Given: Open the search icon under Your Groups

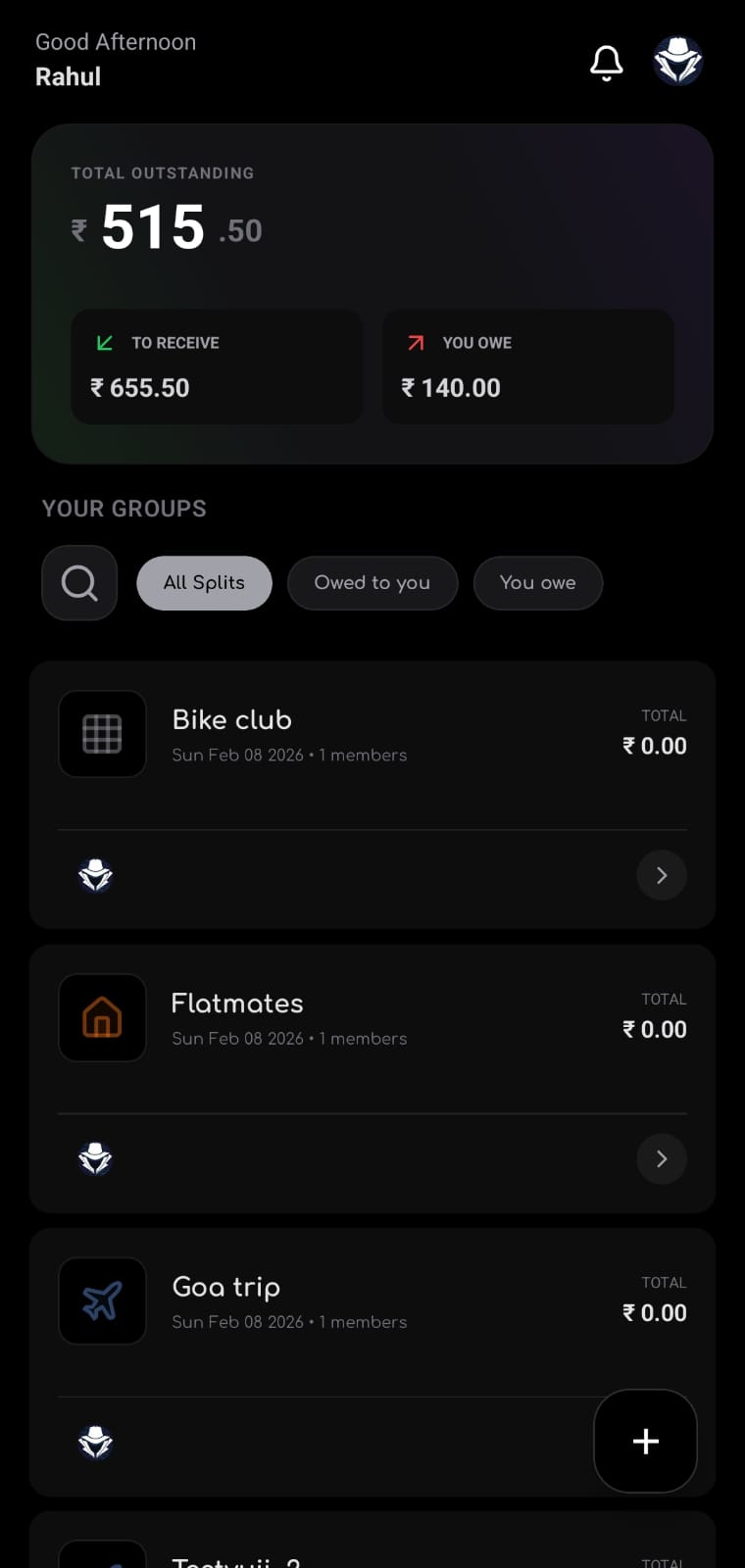Looking at the screenshot, I should click(x=78, y=583).
